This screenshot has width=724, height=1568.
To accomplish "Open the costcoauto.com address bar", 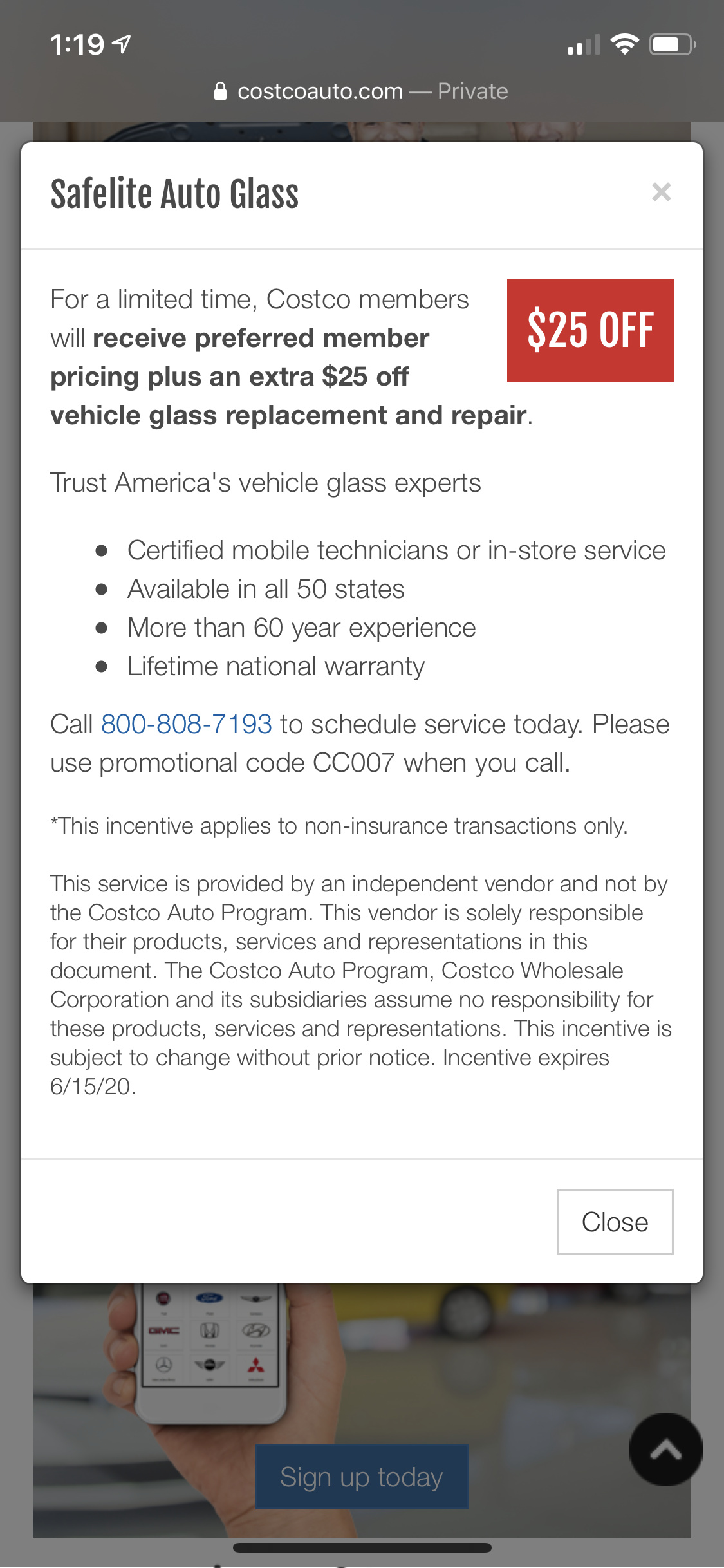I will pyautogui.click(x=362, y=91).
